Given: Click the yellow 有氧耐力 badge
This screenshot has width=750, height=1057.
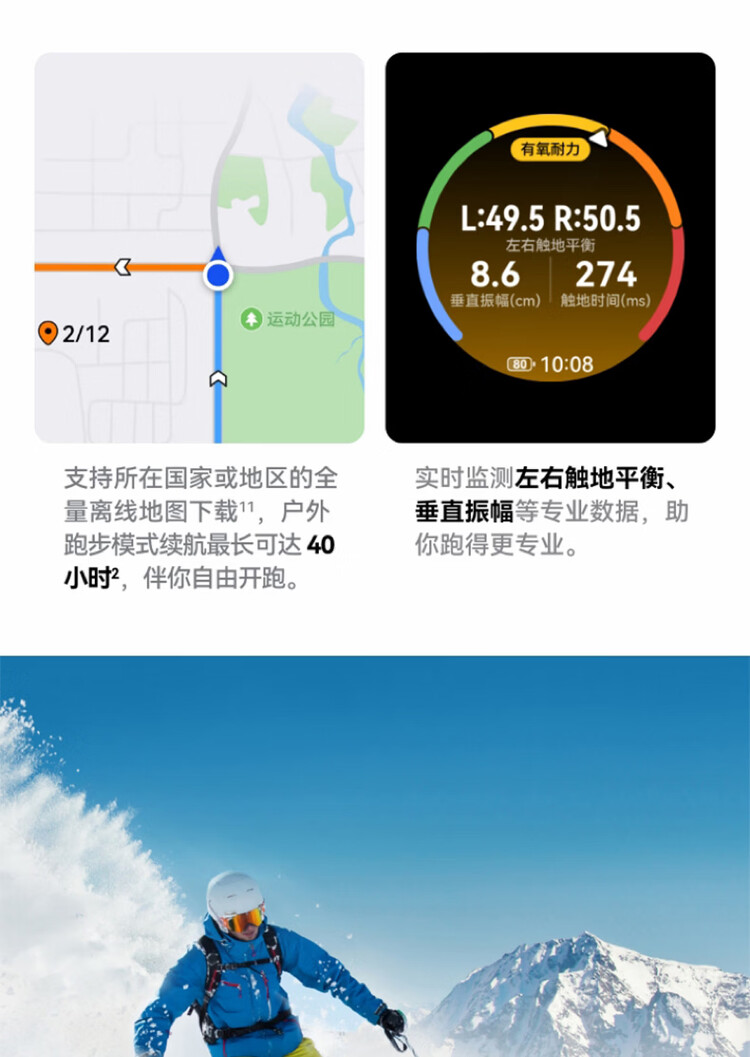Looking at the screenshot, I should [551, 148].
